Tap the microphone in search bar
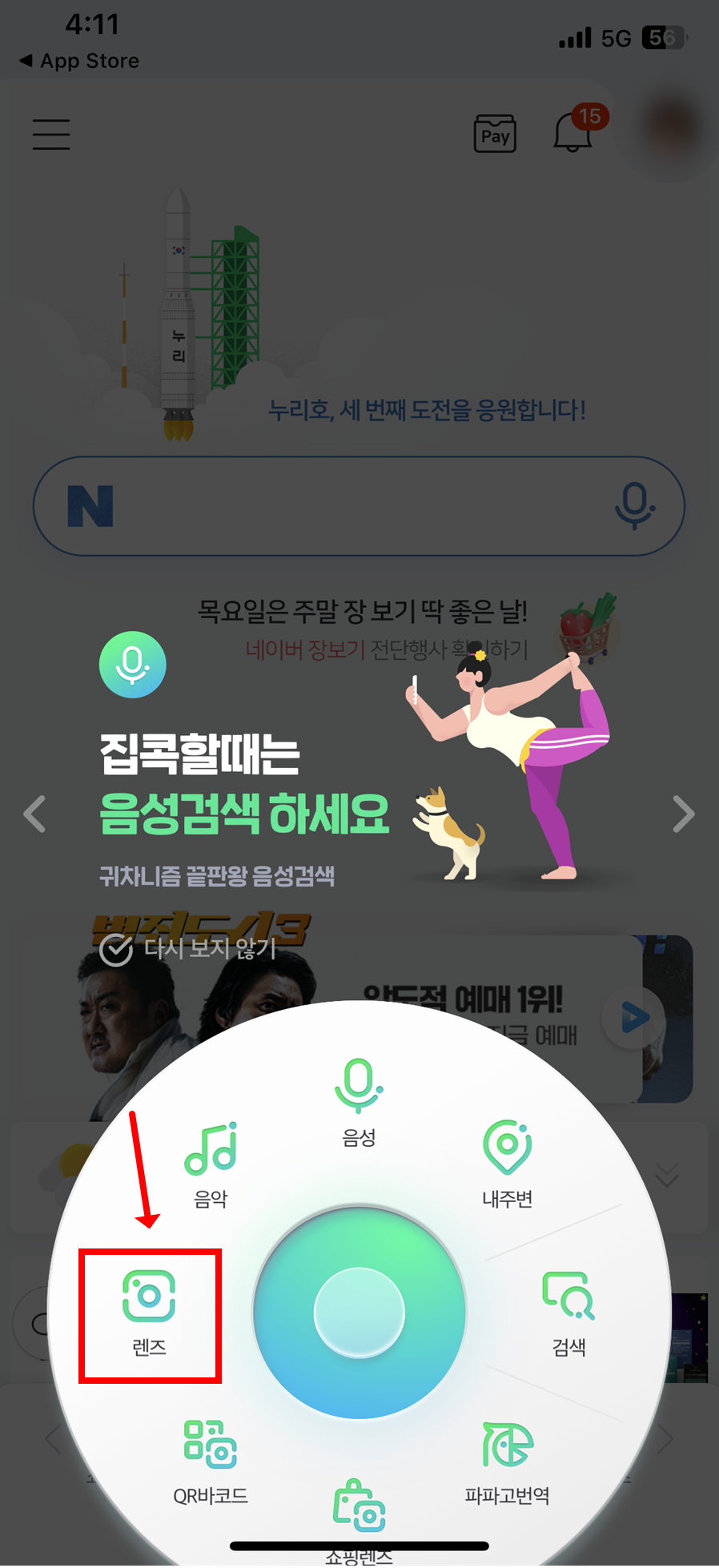The height and width of the screenshot is (1568, 719). (x=634, y=506)
